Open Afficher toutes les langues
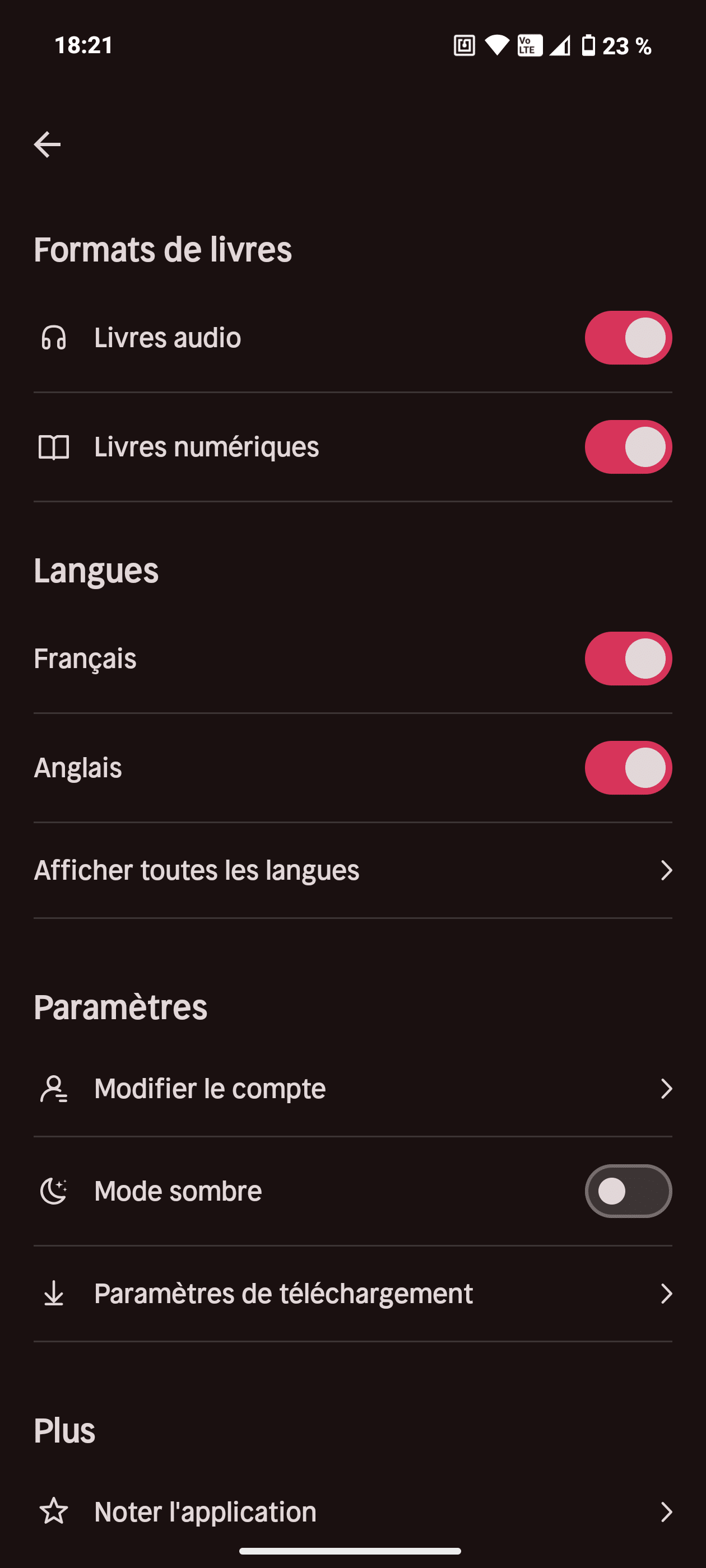 [x=352, y=870]
